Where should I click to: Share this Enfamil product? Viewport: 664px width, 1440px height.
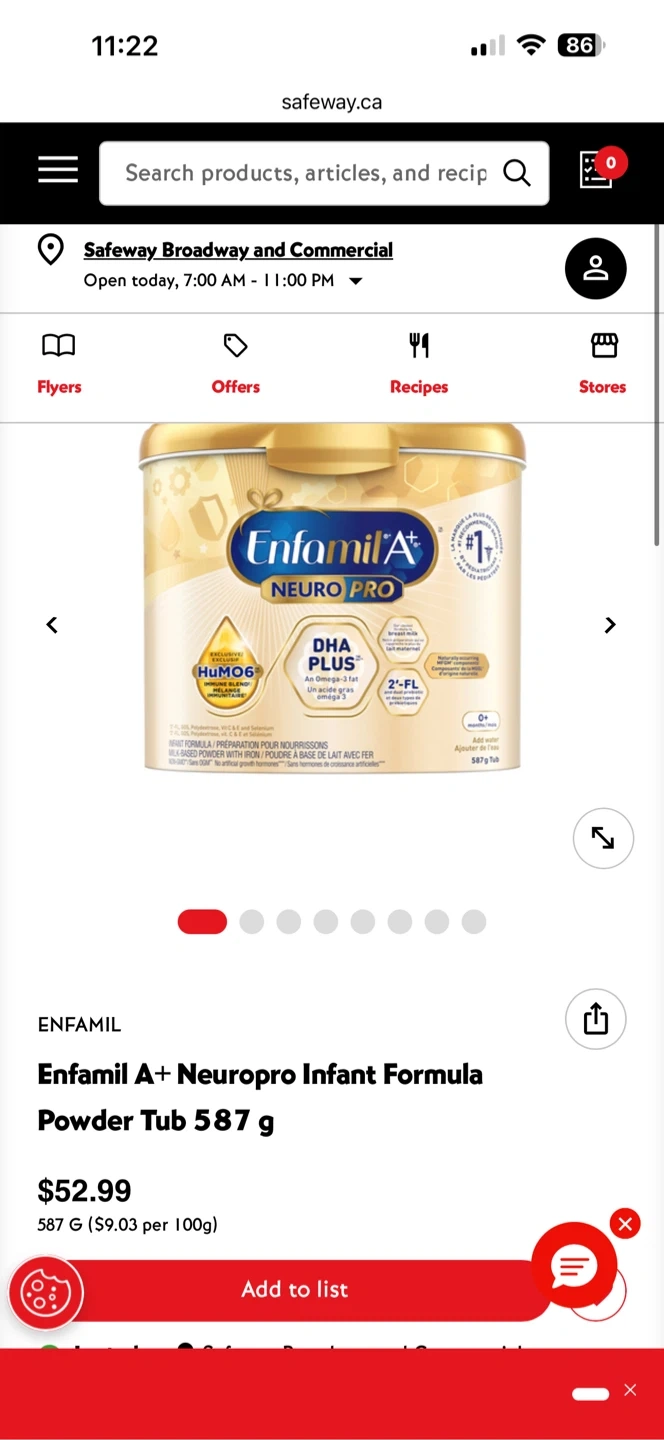[x=596, y=1019]
